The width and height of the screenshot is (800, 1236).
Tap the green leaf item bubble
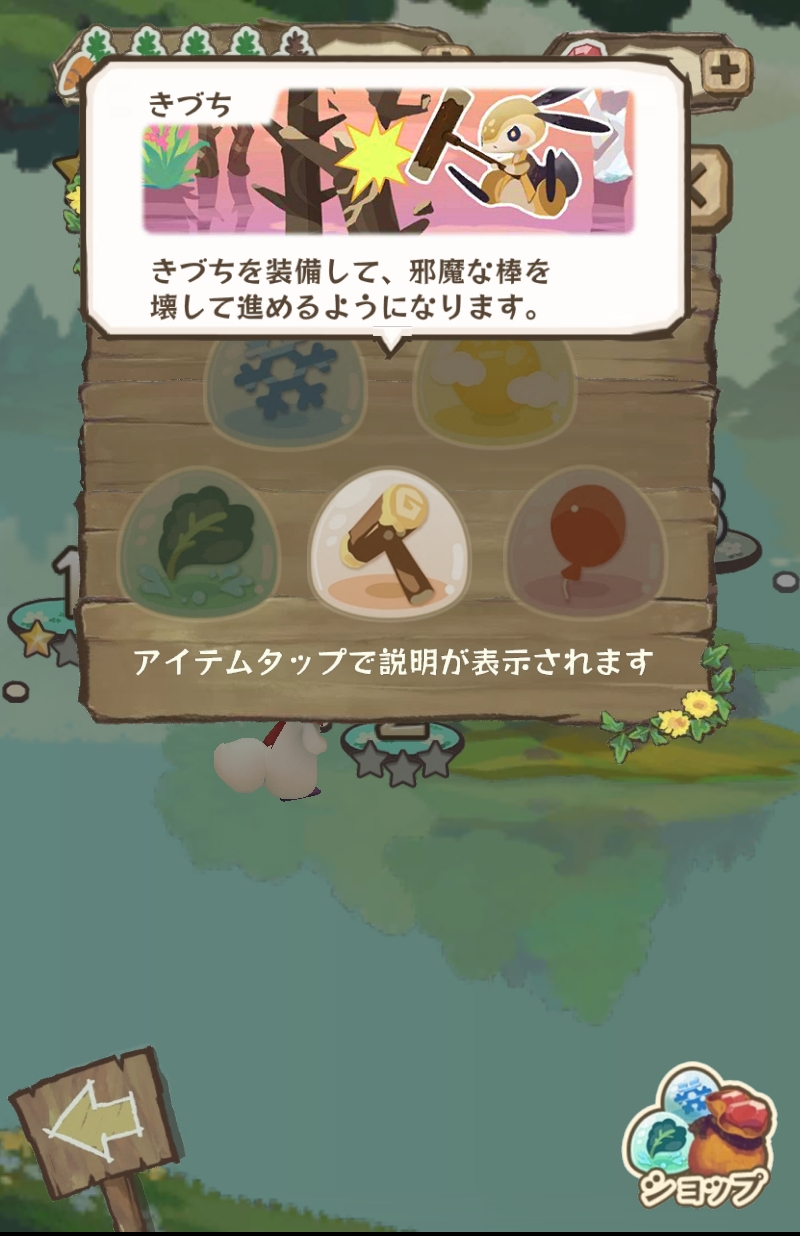pos(199,541)
